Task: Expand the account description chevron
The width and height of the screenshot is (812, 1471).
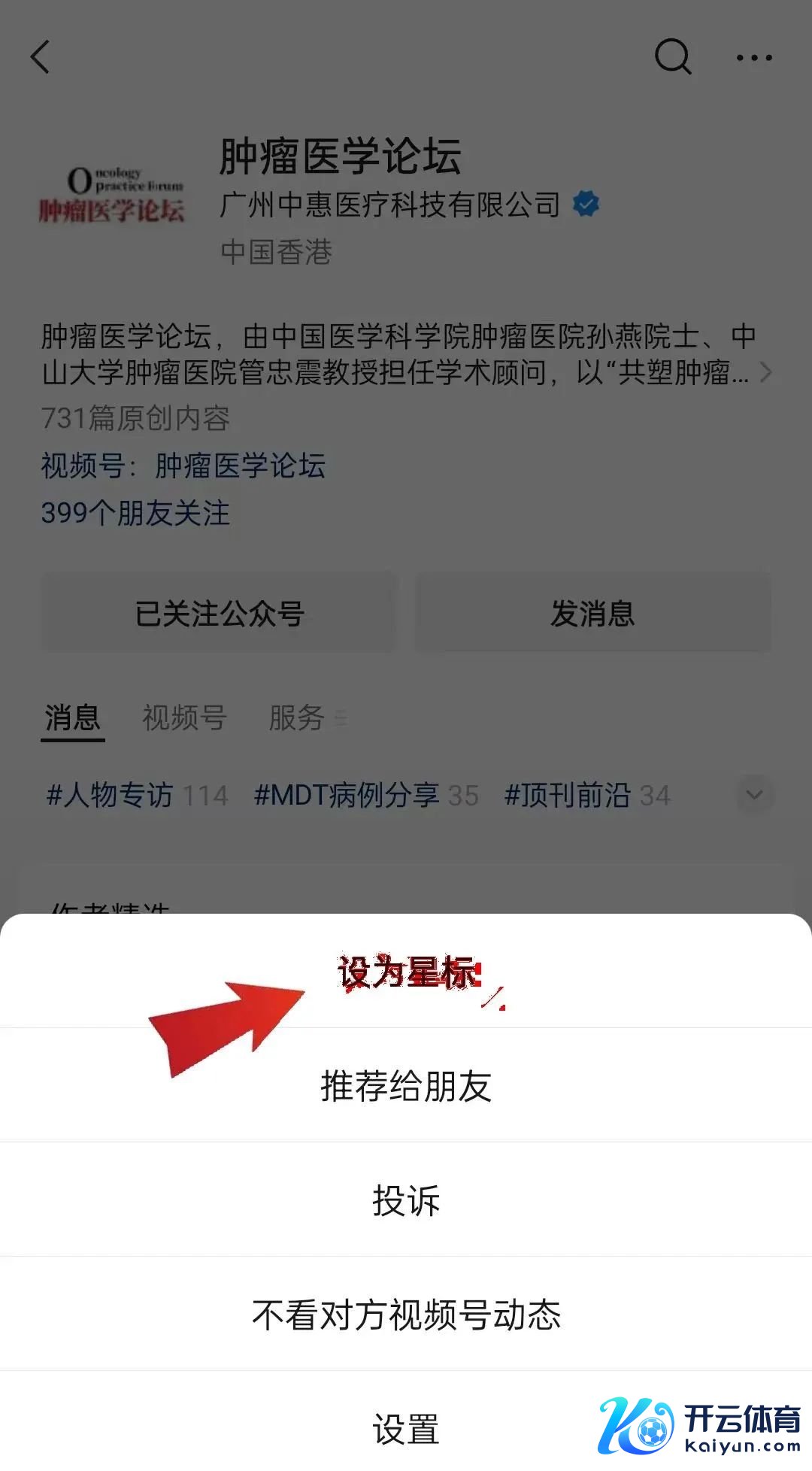Action: point(765,372)
